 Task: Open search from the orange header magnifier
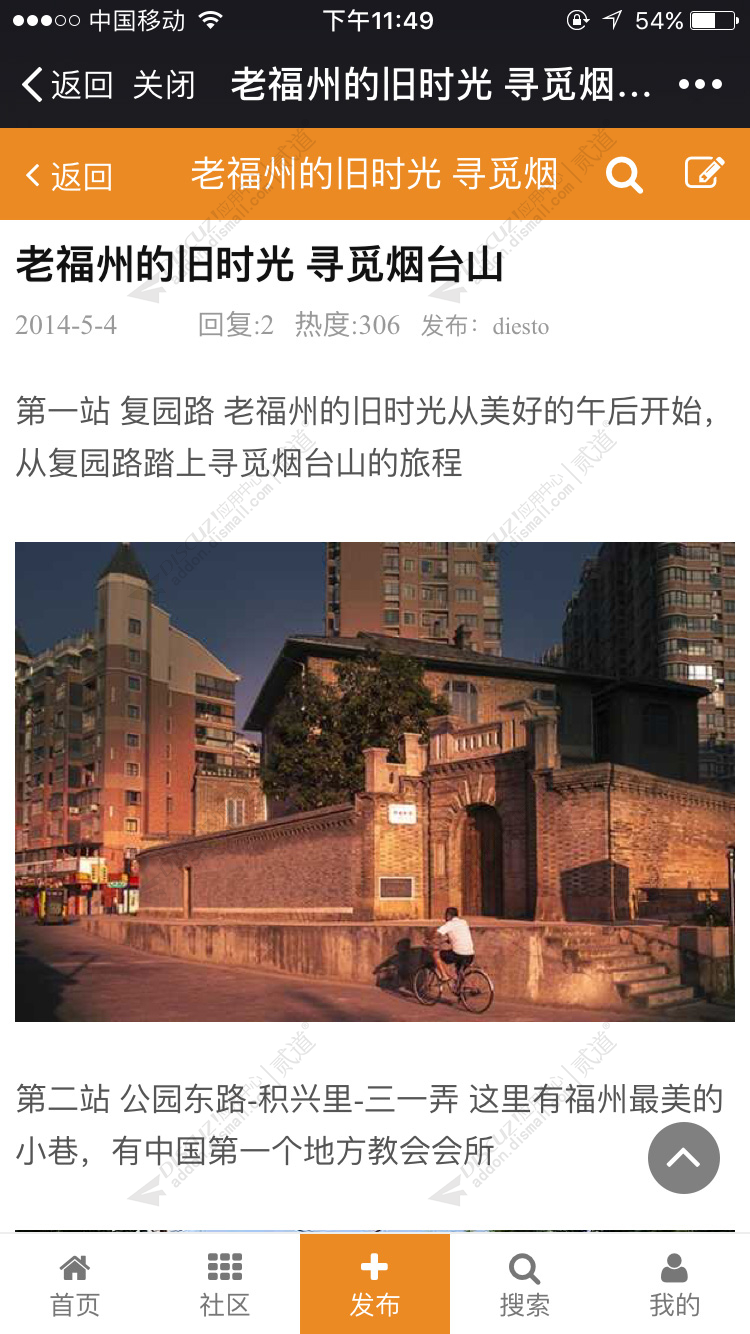coord(624,175)
